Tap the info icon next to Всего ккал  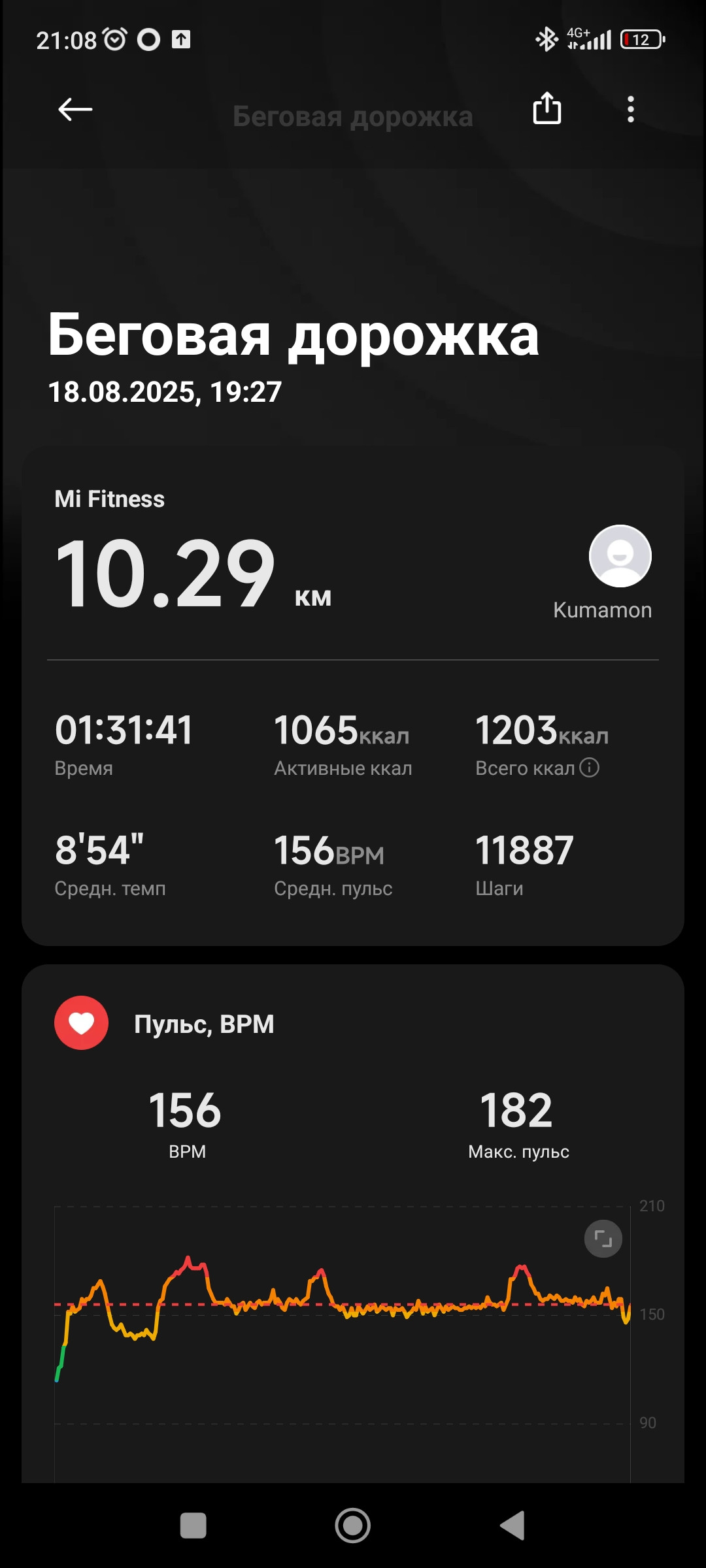coord(589,767)
